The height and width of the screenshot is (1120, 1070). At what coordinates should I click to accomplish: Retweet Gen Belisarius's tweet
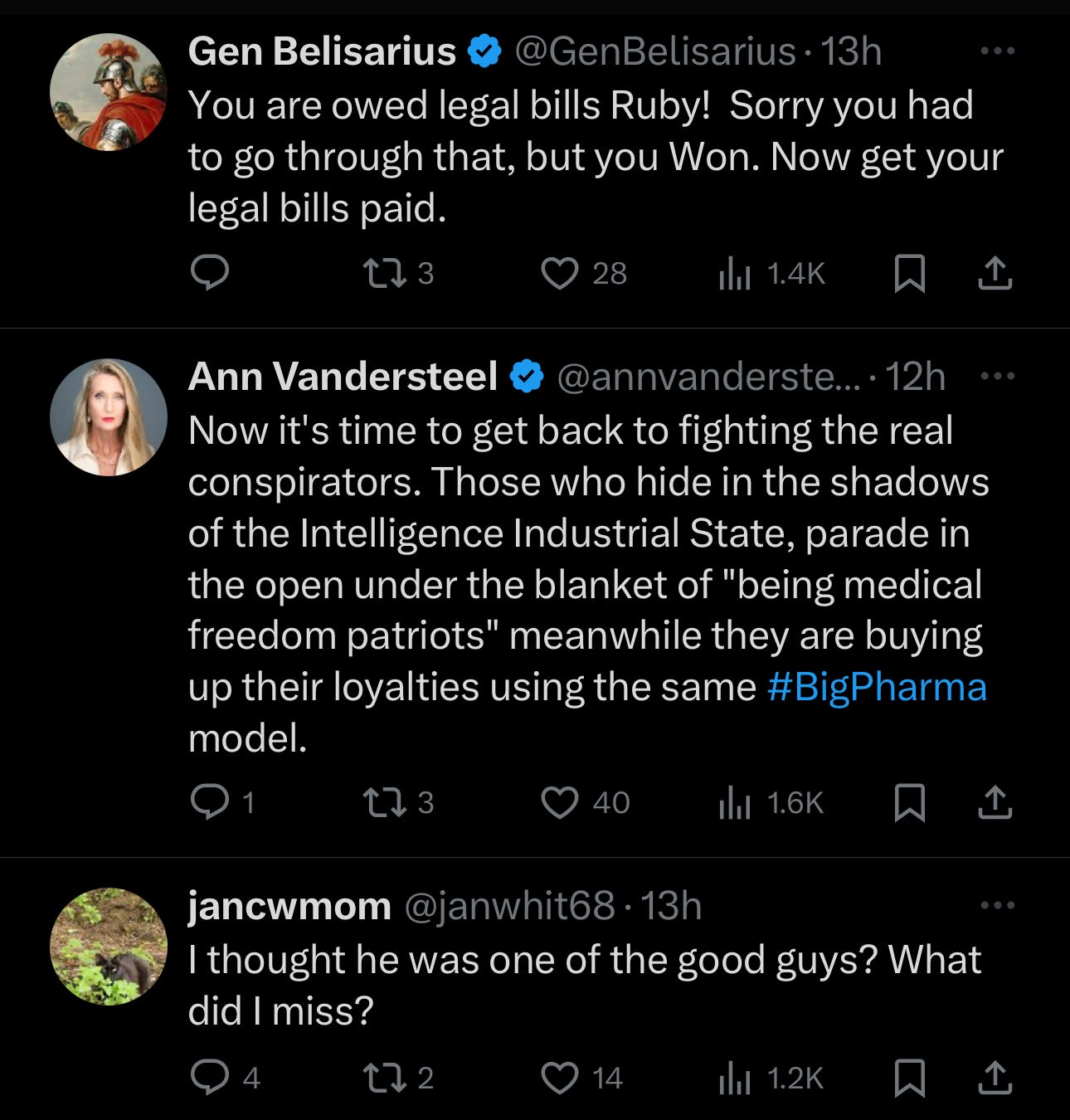(x=386, y=273)
